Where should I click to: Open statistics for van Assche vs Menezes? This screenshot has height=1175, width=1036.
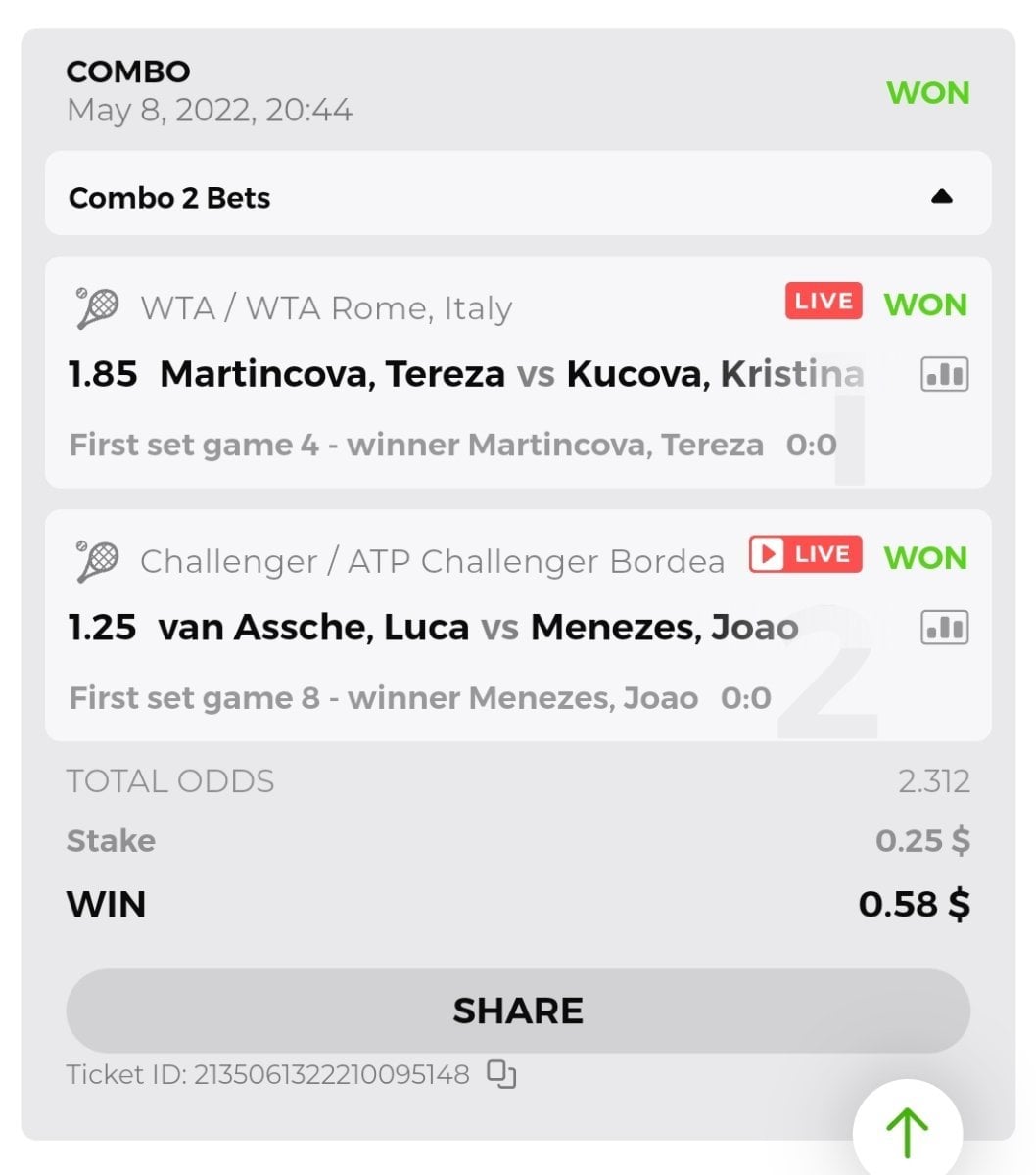coord(944,628)
